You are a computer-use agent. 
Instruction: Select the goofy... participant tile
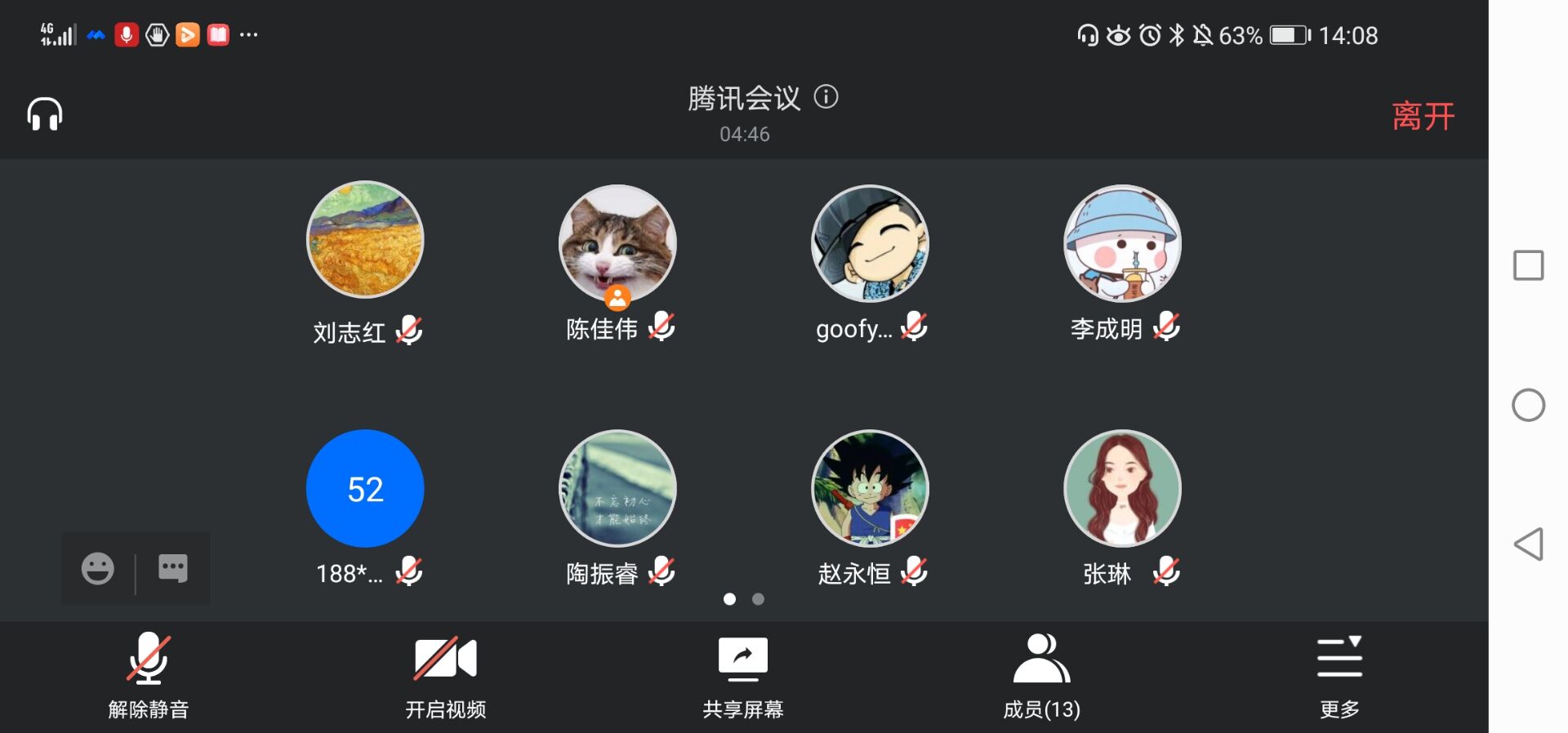pyautogui.click(x=870, y=243)
